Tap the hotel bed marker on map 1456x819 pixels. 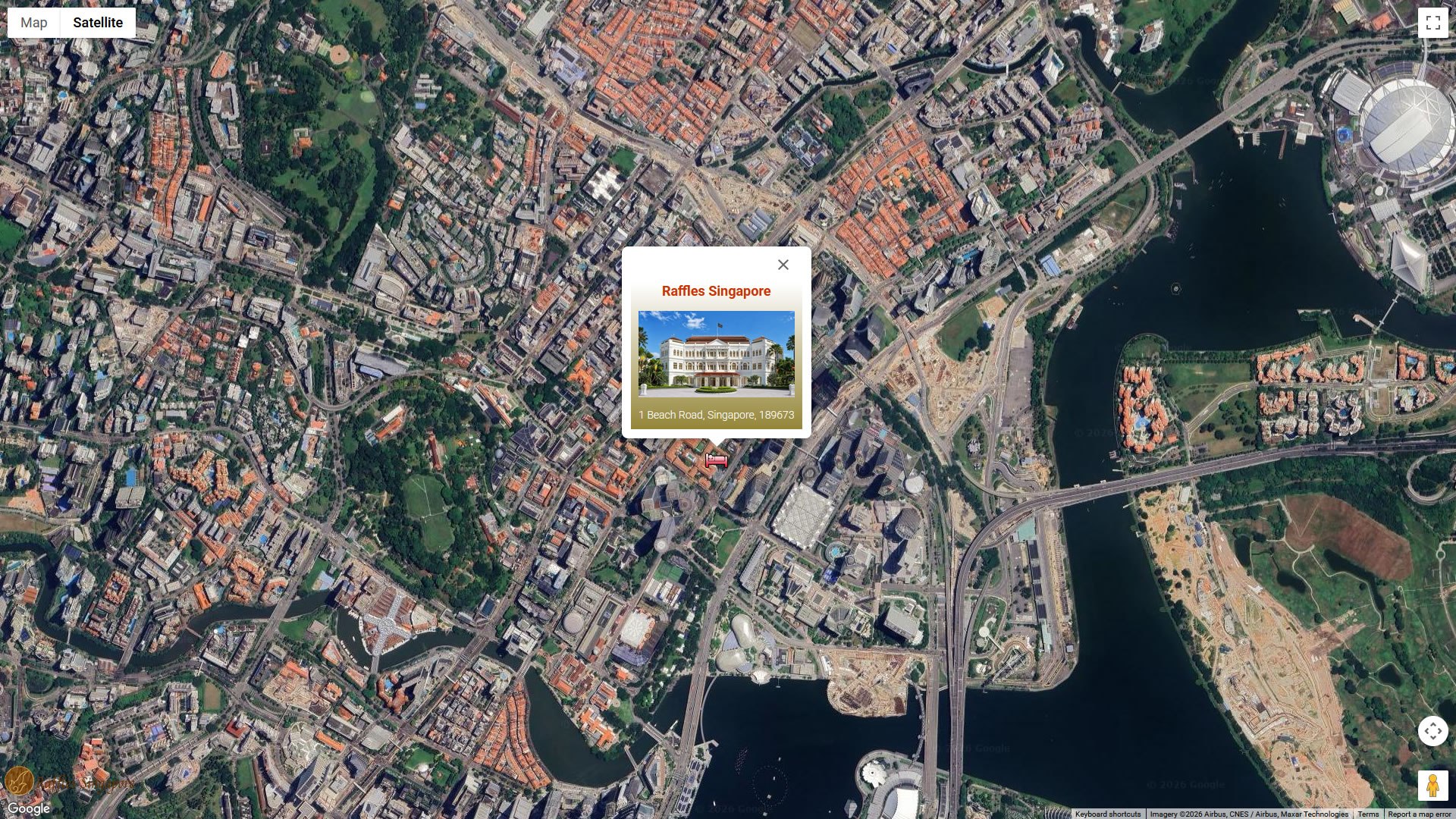click(x=716, y=460)
